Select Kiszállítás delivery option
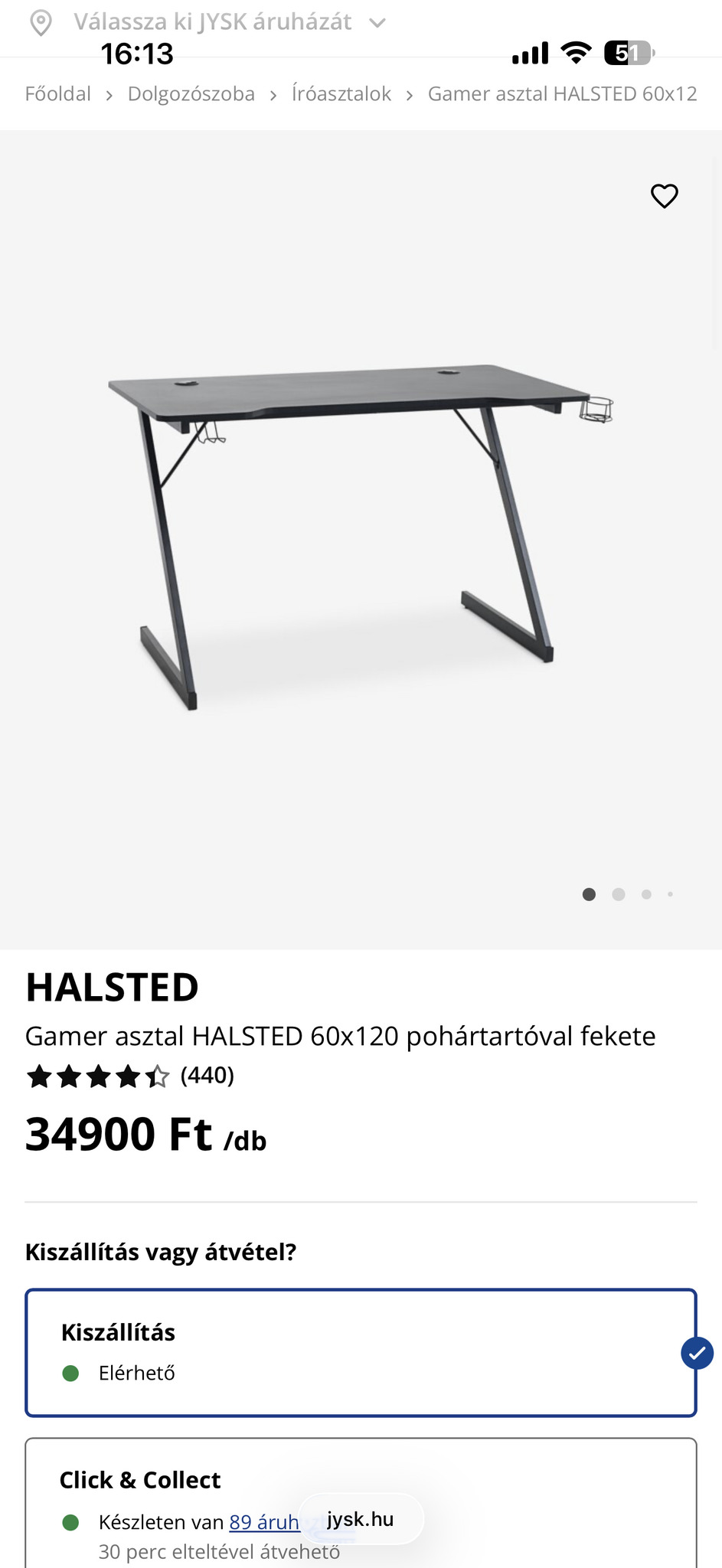Screen dimensions: 722x1568 coord(361,1352)
